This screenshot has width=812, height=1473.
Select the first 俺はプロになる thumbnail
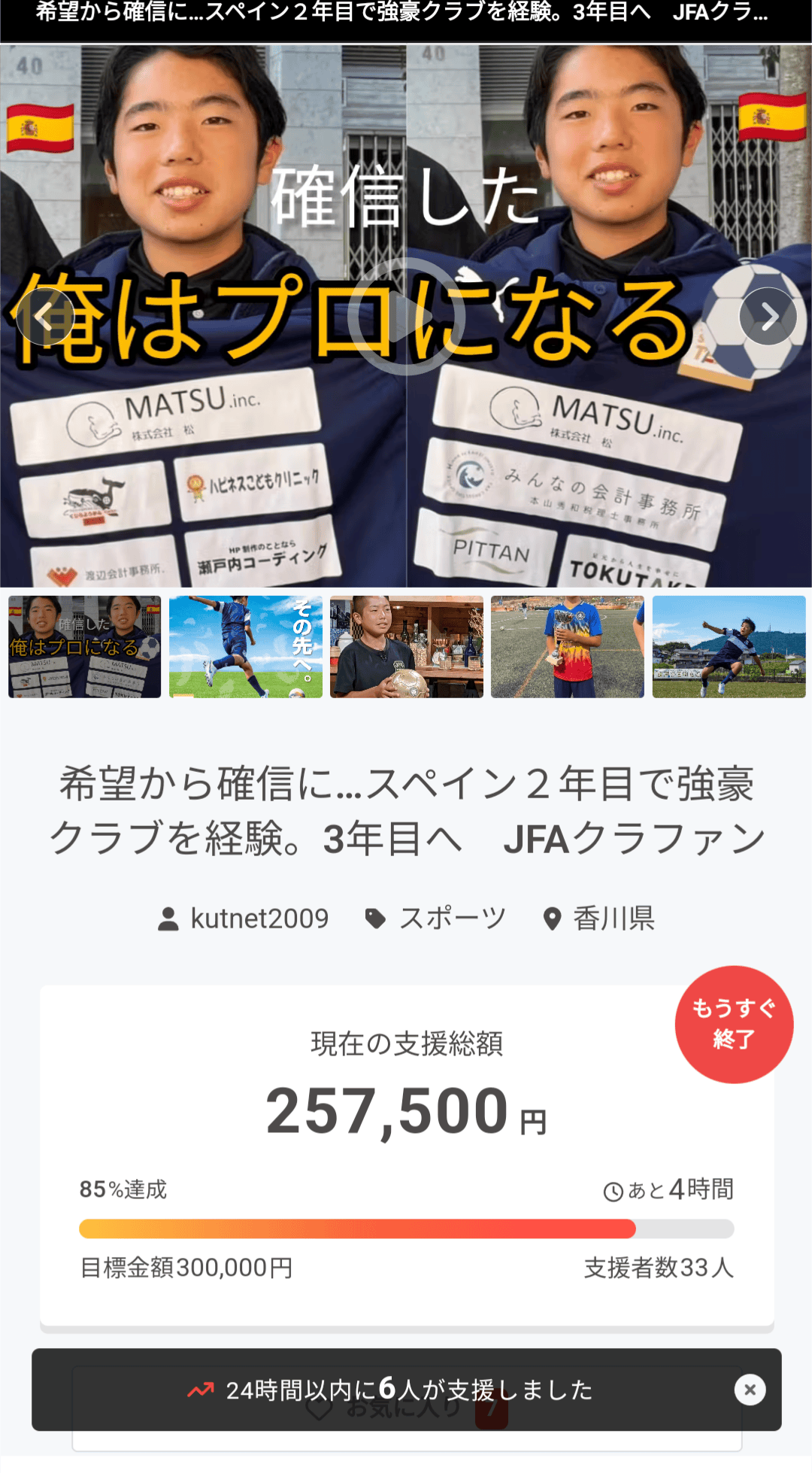(x=85, y=647)
